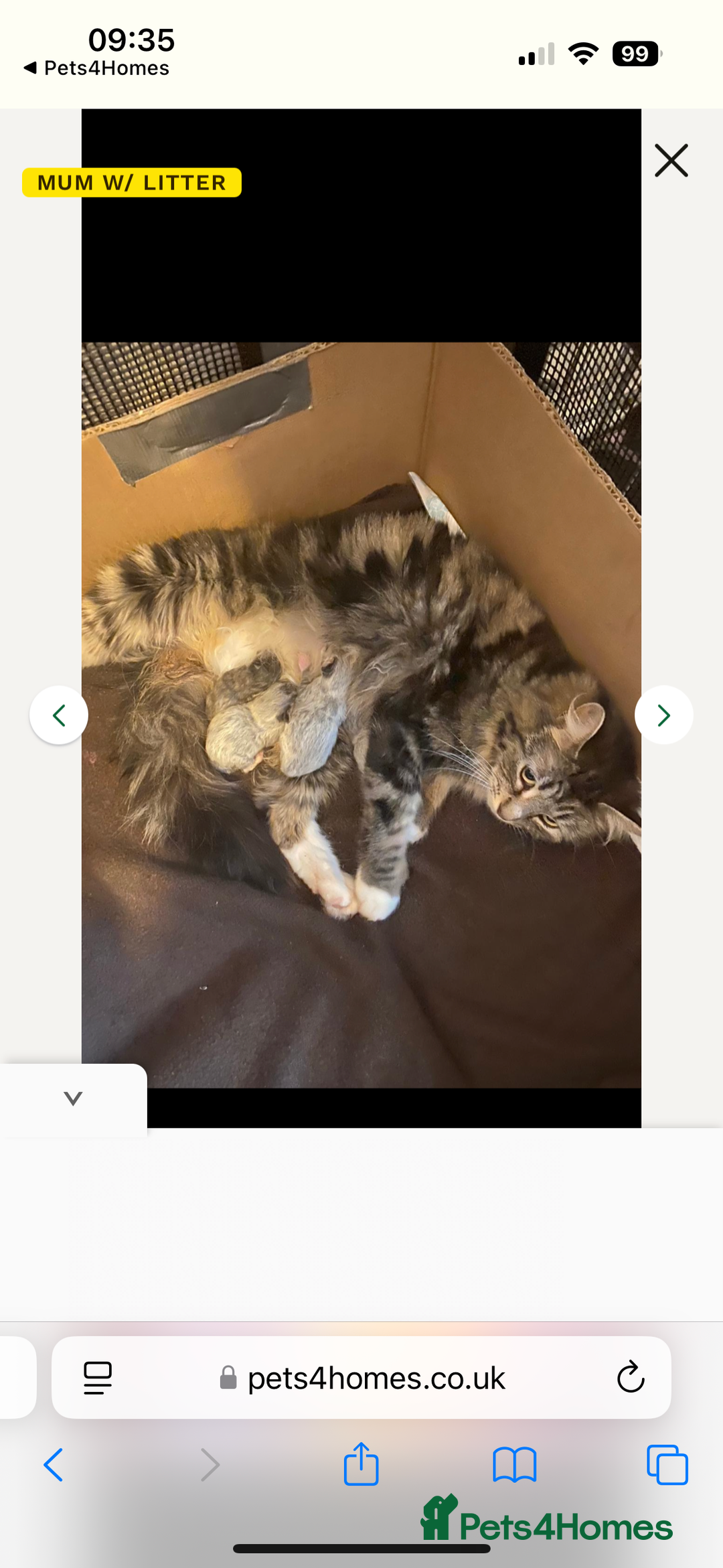This screenshot has width=723, height=1568.
Task: Return to the Pets4Homes app
Action: [x=97, y=68]
